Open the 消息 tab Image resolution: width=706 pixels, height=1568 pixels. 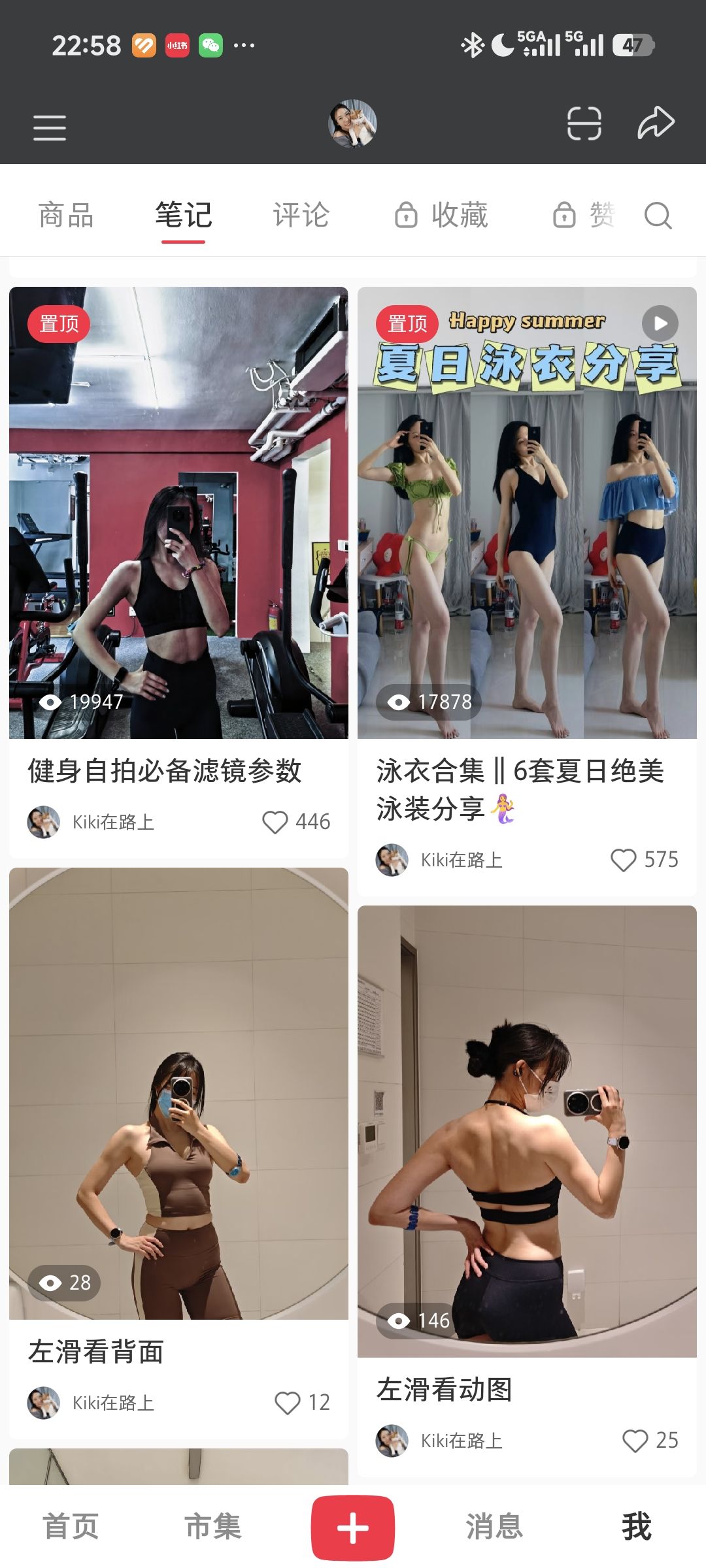pos(494,1527)
